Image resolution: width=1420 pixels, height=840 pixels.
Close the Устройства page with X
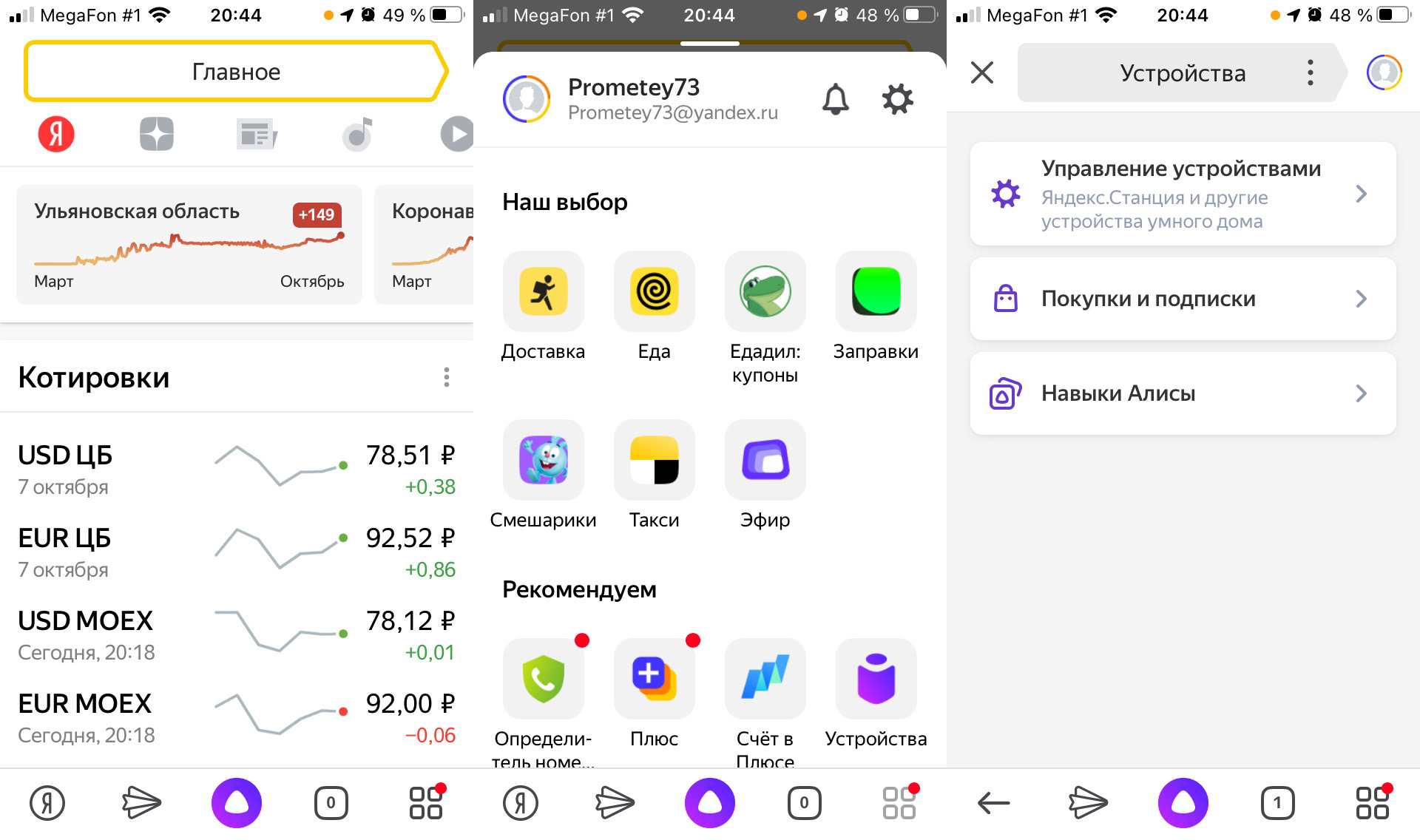(981, 72)
